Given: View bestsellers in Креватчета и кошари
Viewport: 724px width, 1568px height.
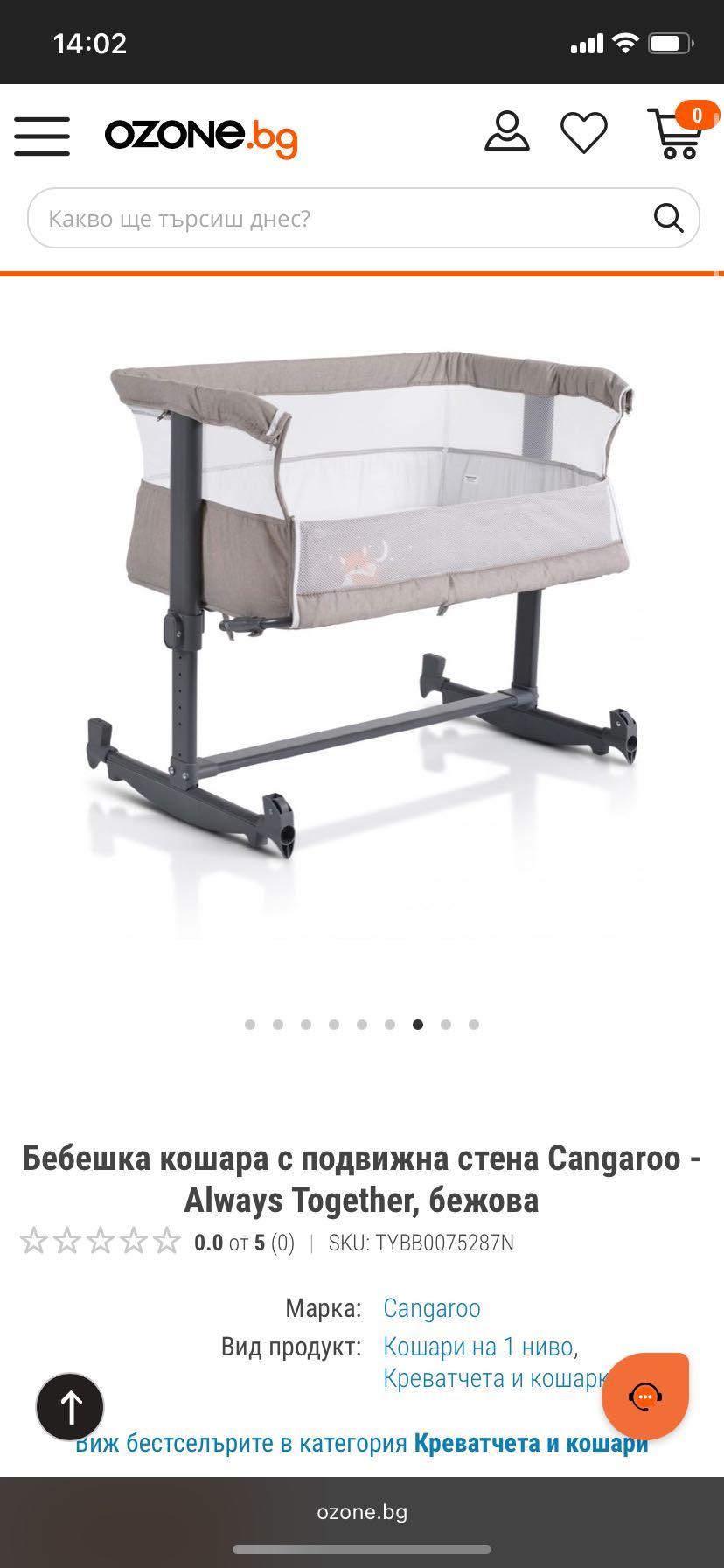Looking at the screenshot, I should pyautogui.click(x=362, y=1443).
